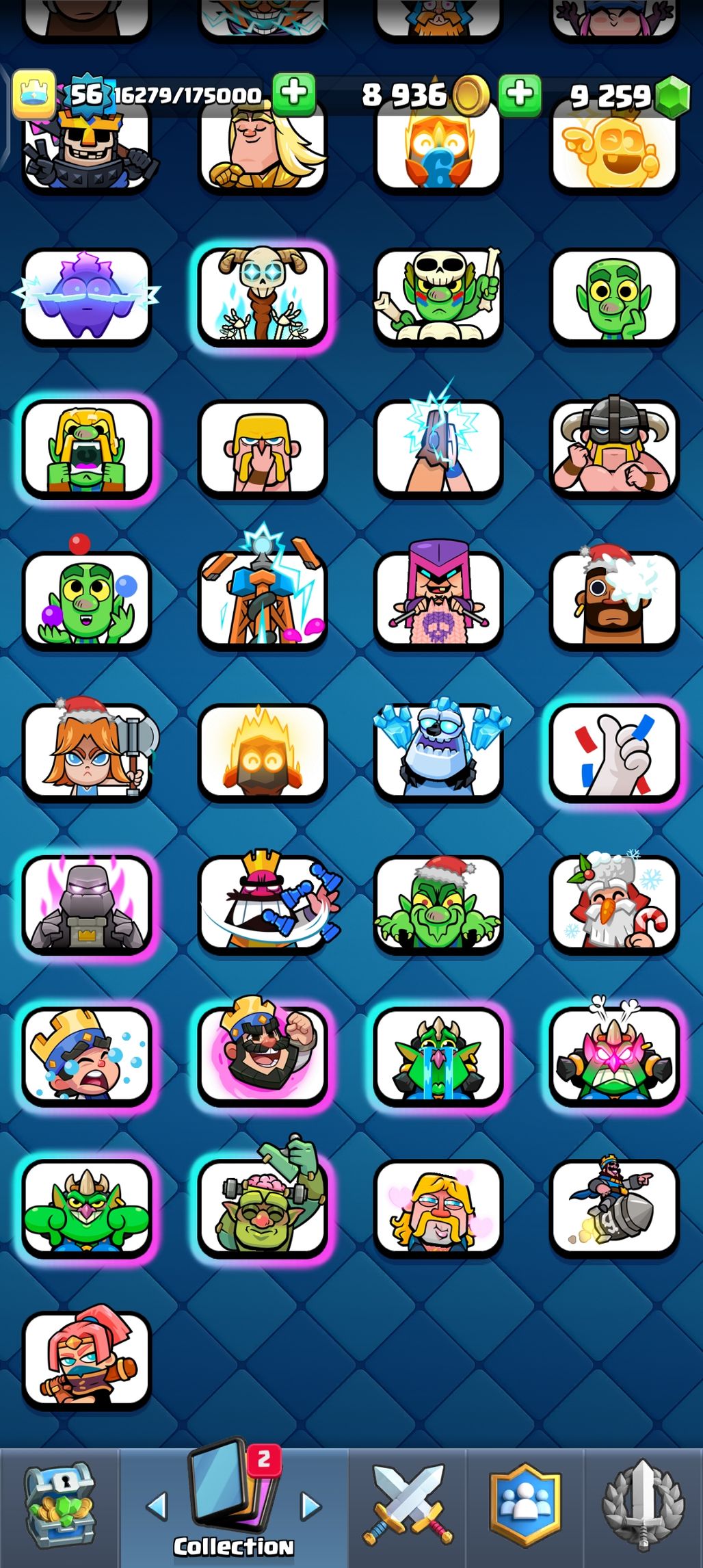Pick the King riding a rocket emote
This screenshot has height=1568, width=703.
tap(614, 1207)
